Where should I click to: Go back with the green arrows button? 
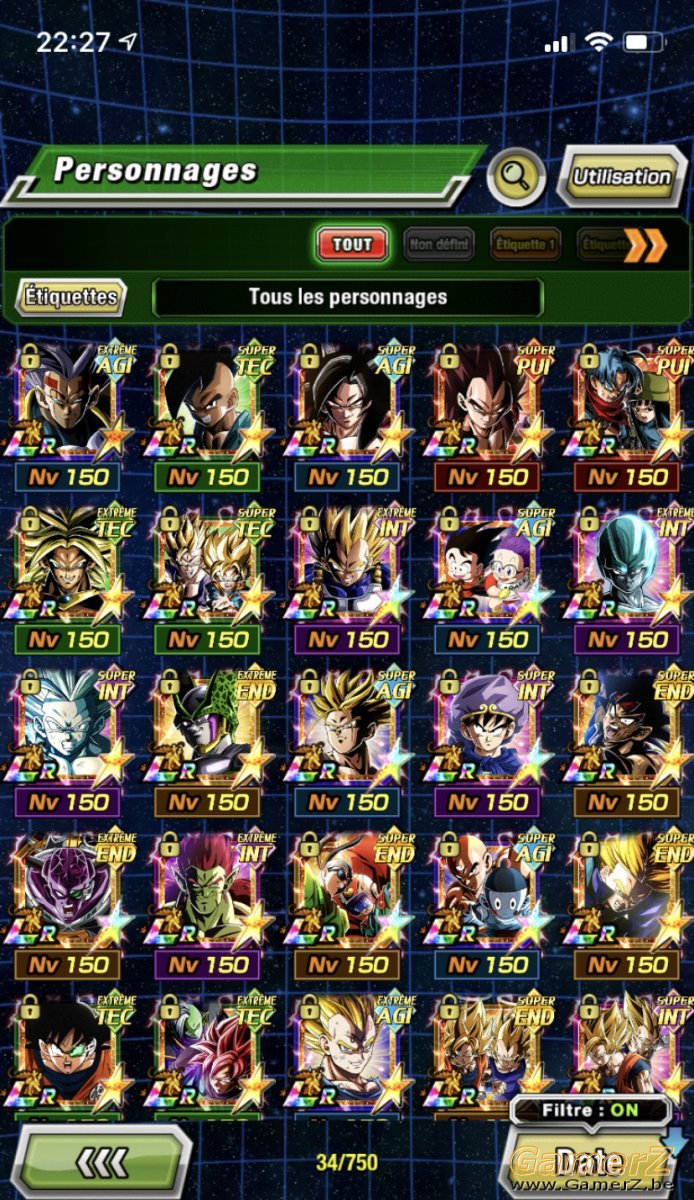tap(103, 1160)
